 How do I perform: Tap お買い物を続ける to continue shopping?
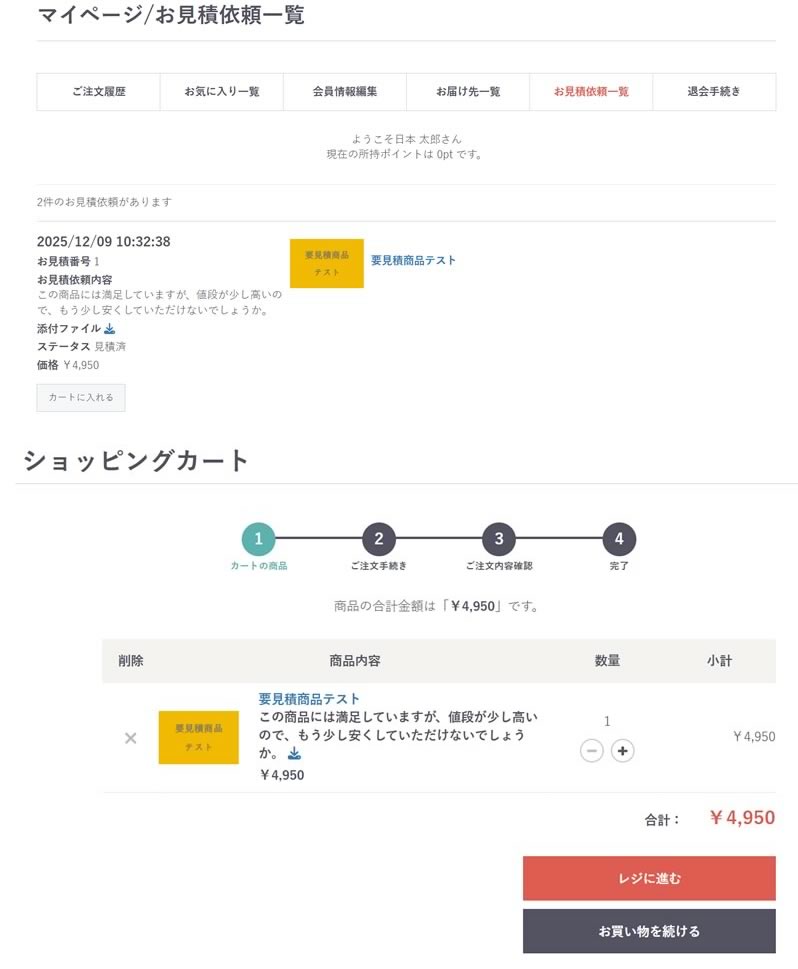(649, 931)
